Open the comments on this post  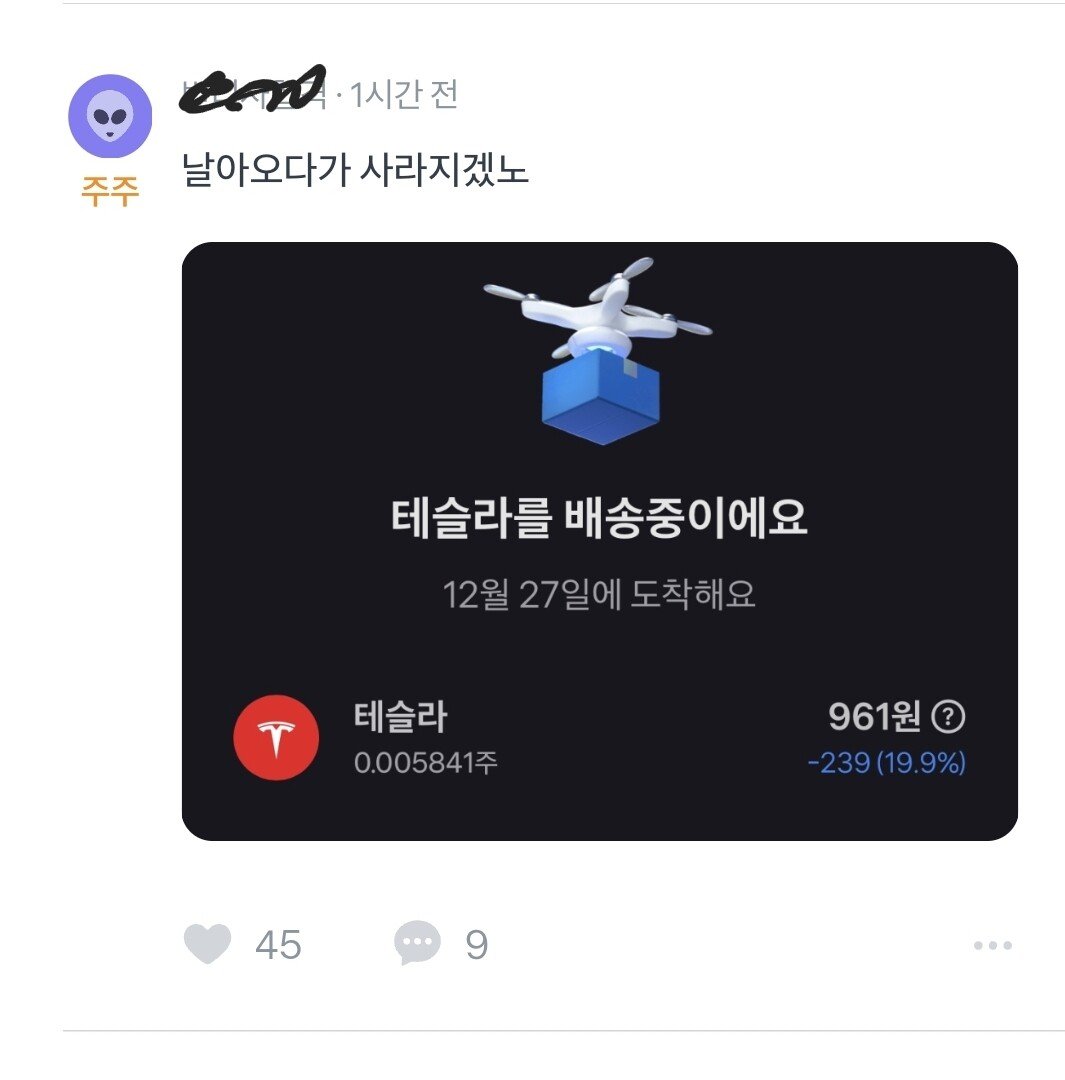coord(417,944)
